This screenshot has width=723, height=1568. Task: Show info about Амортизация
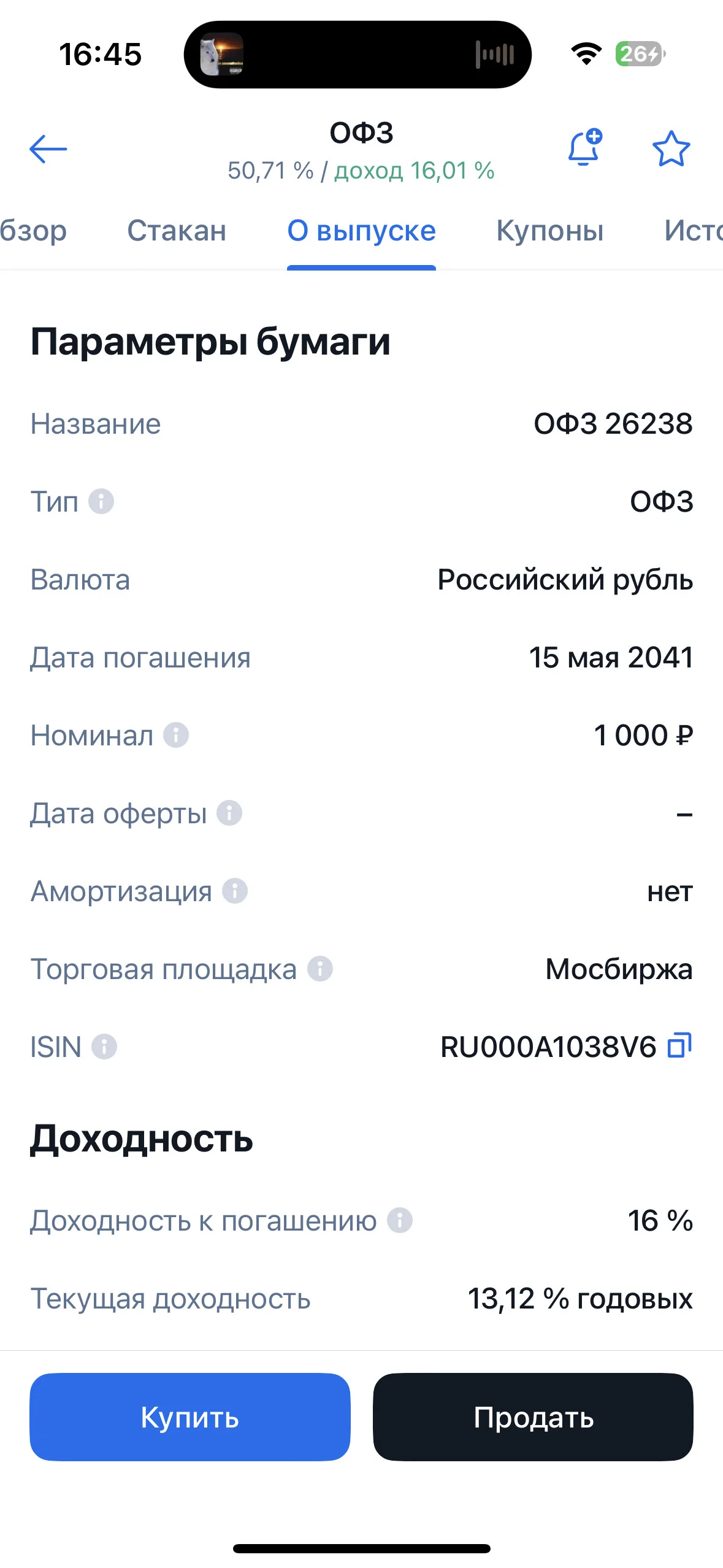click(235, 891)
